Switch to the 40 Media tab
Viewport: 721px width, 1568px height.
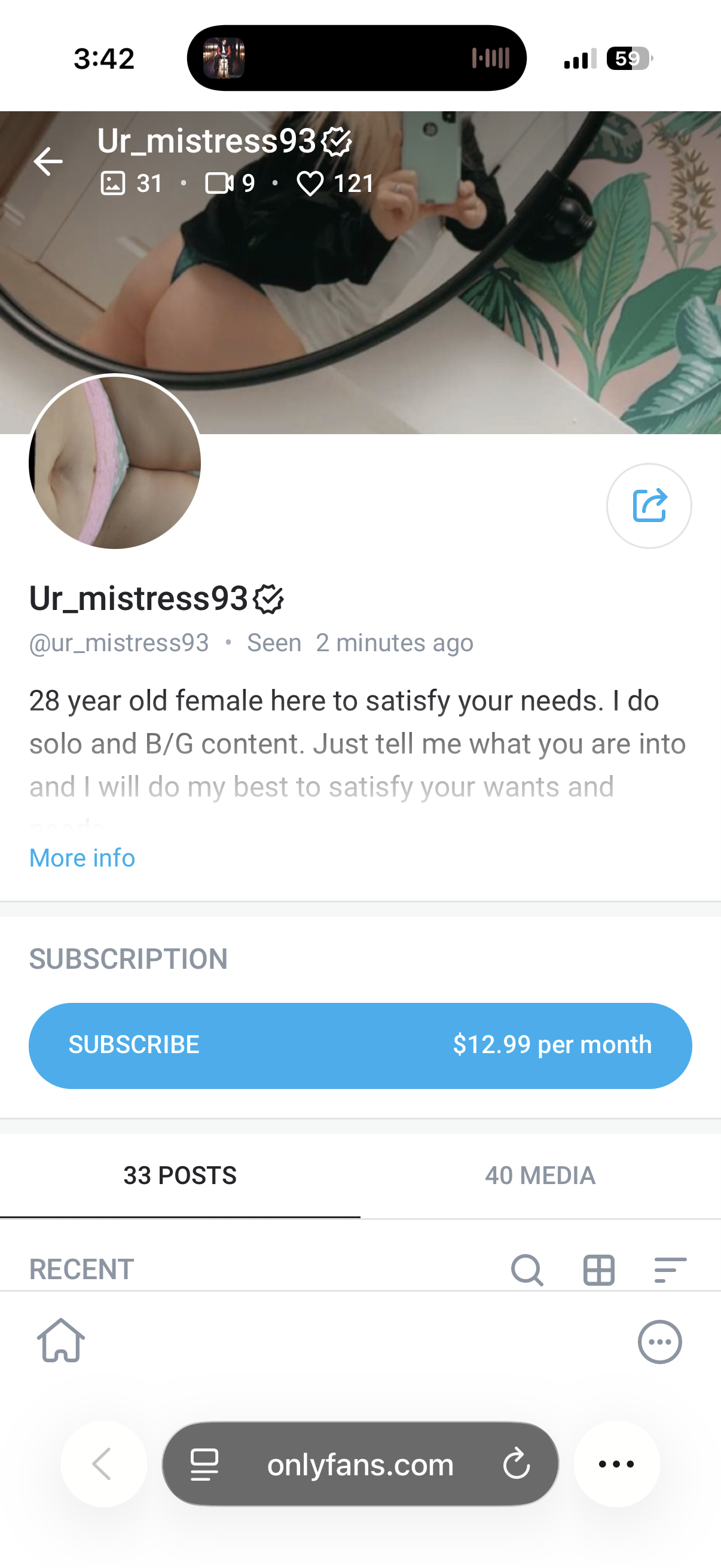pos(540,1175)
